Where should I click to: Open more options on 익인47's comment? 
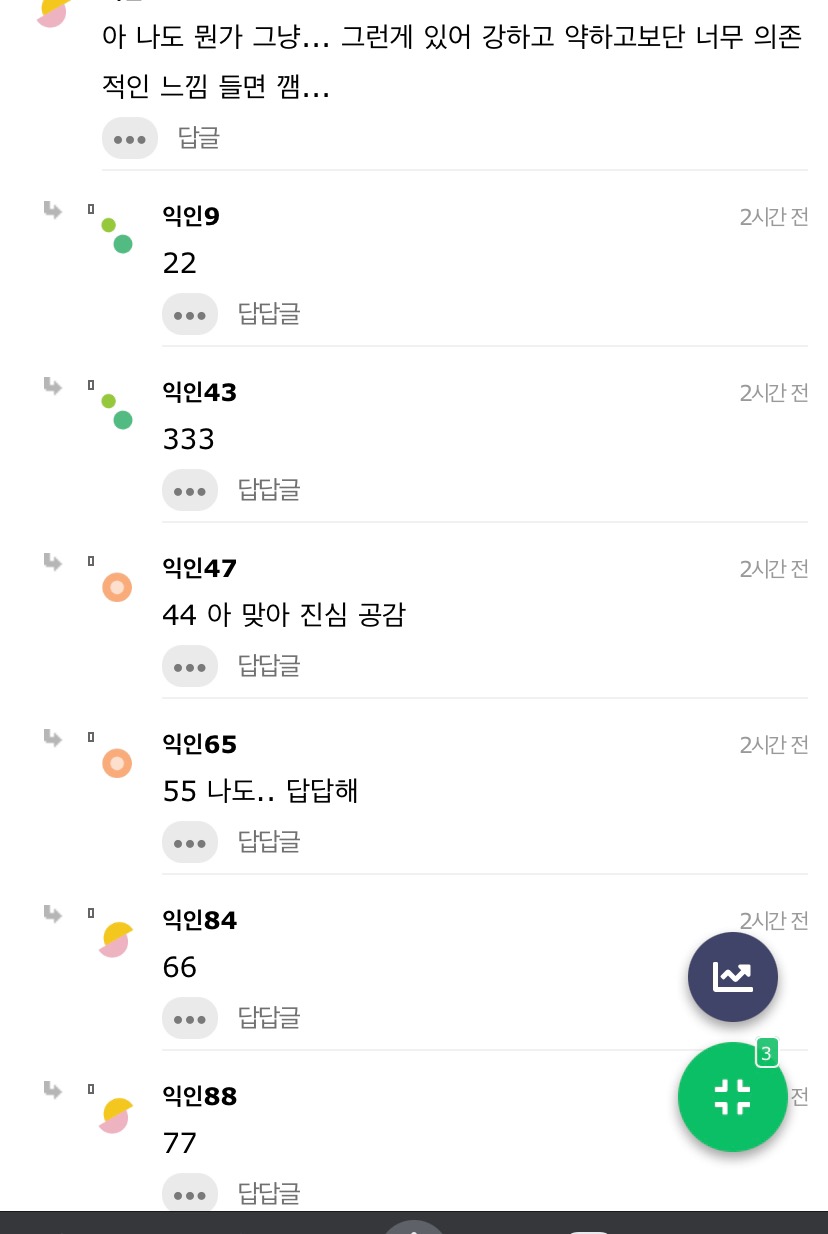(x=190, y=666)
